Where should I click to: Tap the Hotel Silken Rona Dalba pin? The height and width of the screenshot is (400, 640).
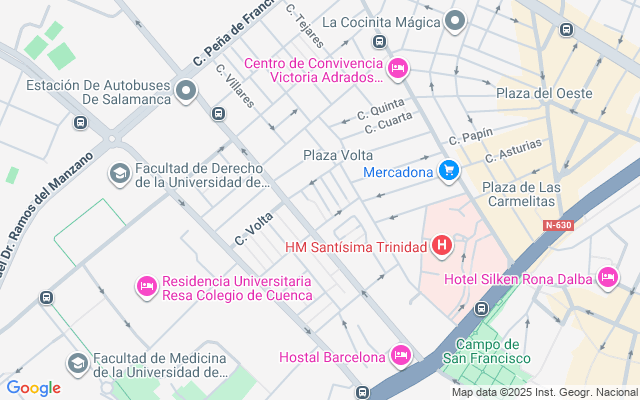(607, 277)
